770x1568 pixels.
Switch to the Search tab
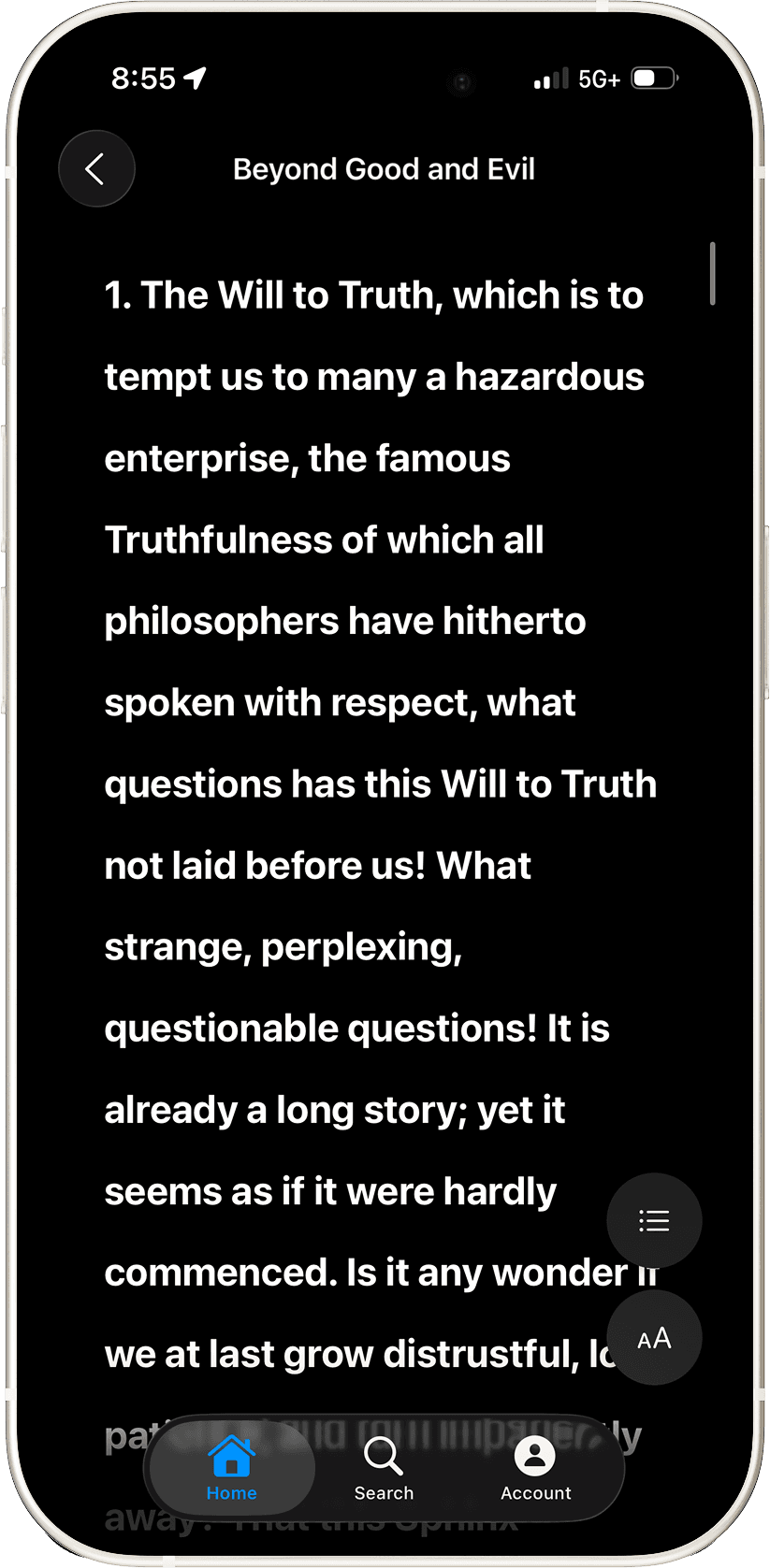(384, 1468)
